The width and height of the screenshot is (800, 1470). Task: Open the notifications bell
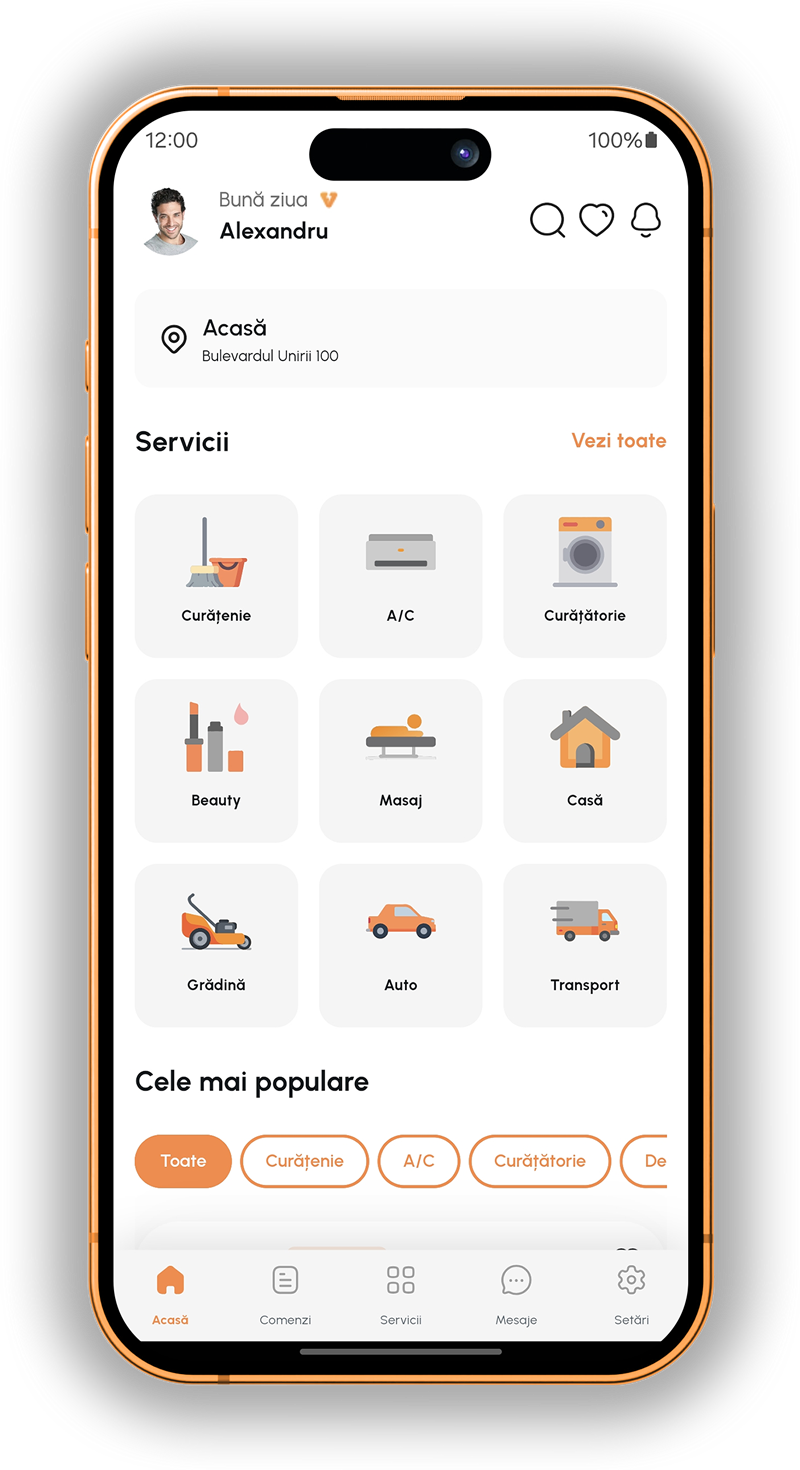646,220
